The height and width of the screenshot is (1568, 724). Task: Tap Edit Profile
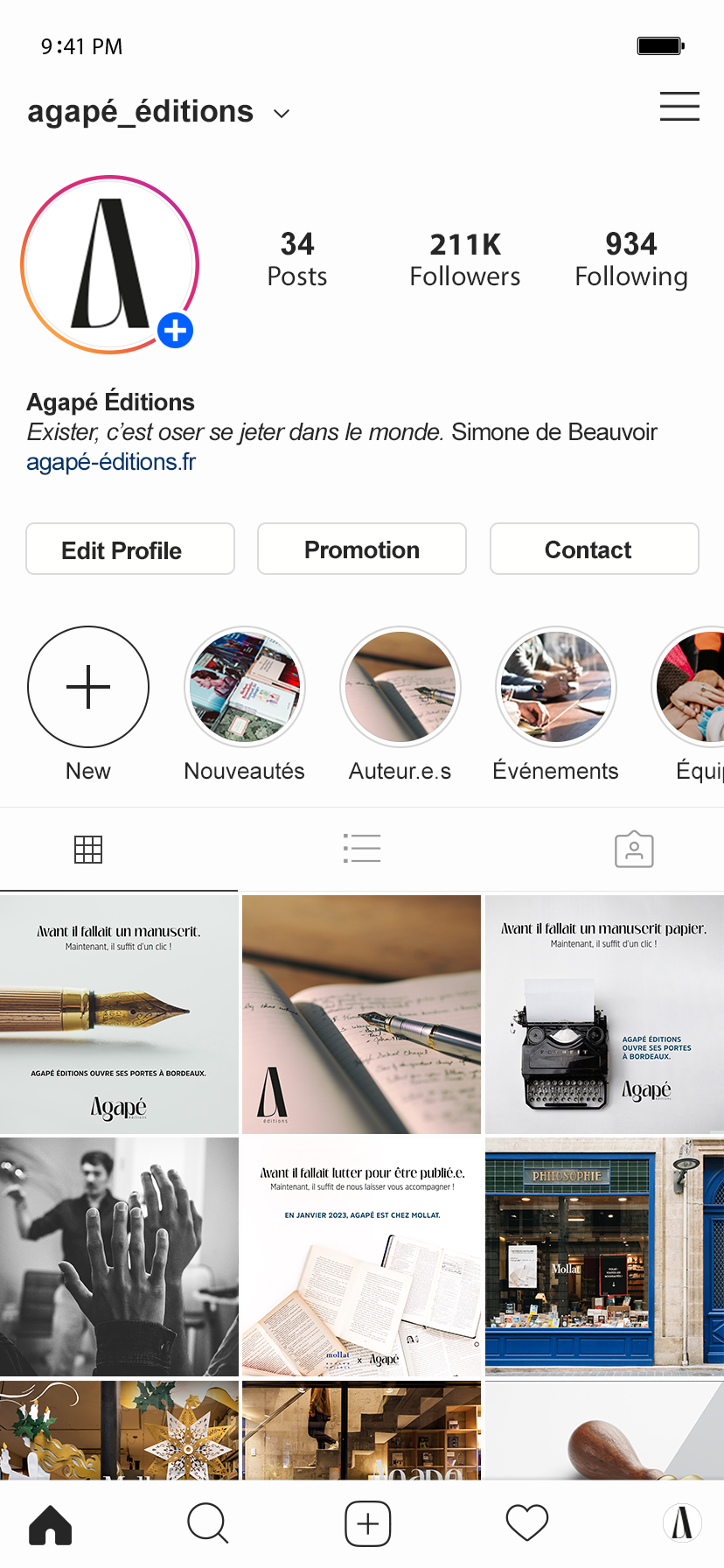[x=130, y=549]
